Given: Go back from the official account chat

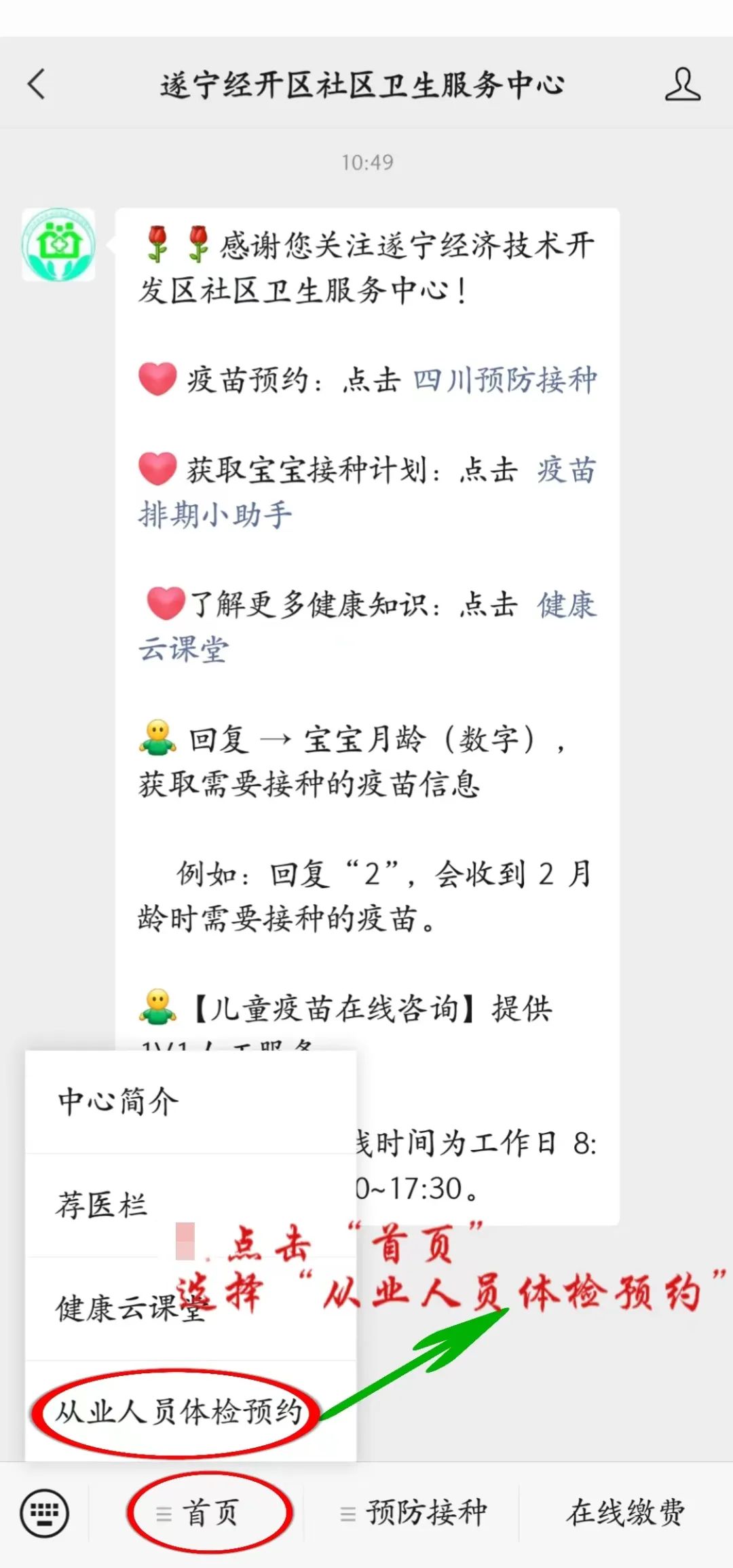Looking at the screenshot, I should tap(37, 84).
